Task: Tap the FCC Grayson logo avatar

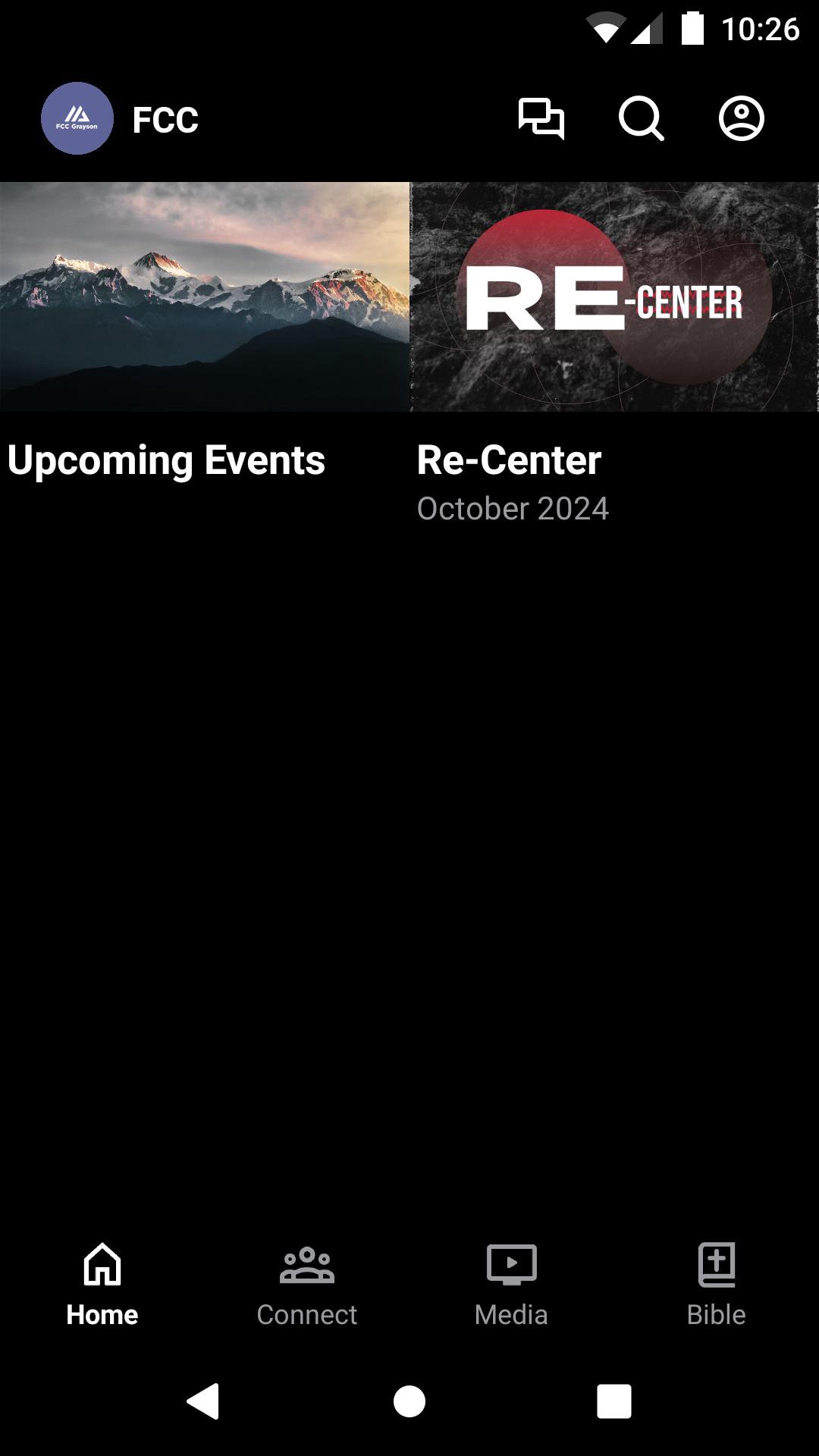Action: (x=77, y=118)
